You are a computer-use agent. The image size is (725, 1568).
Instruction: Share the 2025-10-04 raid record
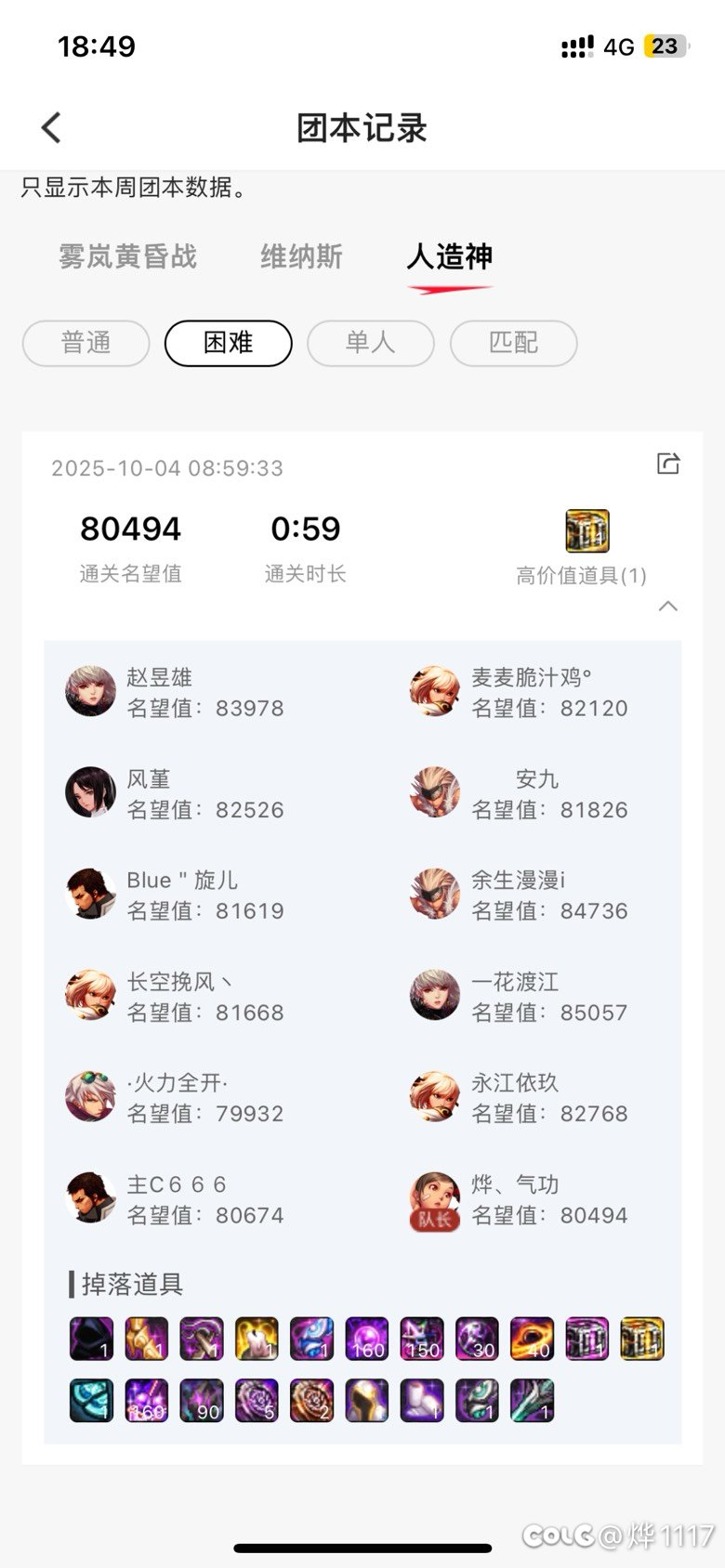click(x=668, y=464)
